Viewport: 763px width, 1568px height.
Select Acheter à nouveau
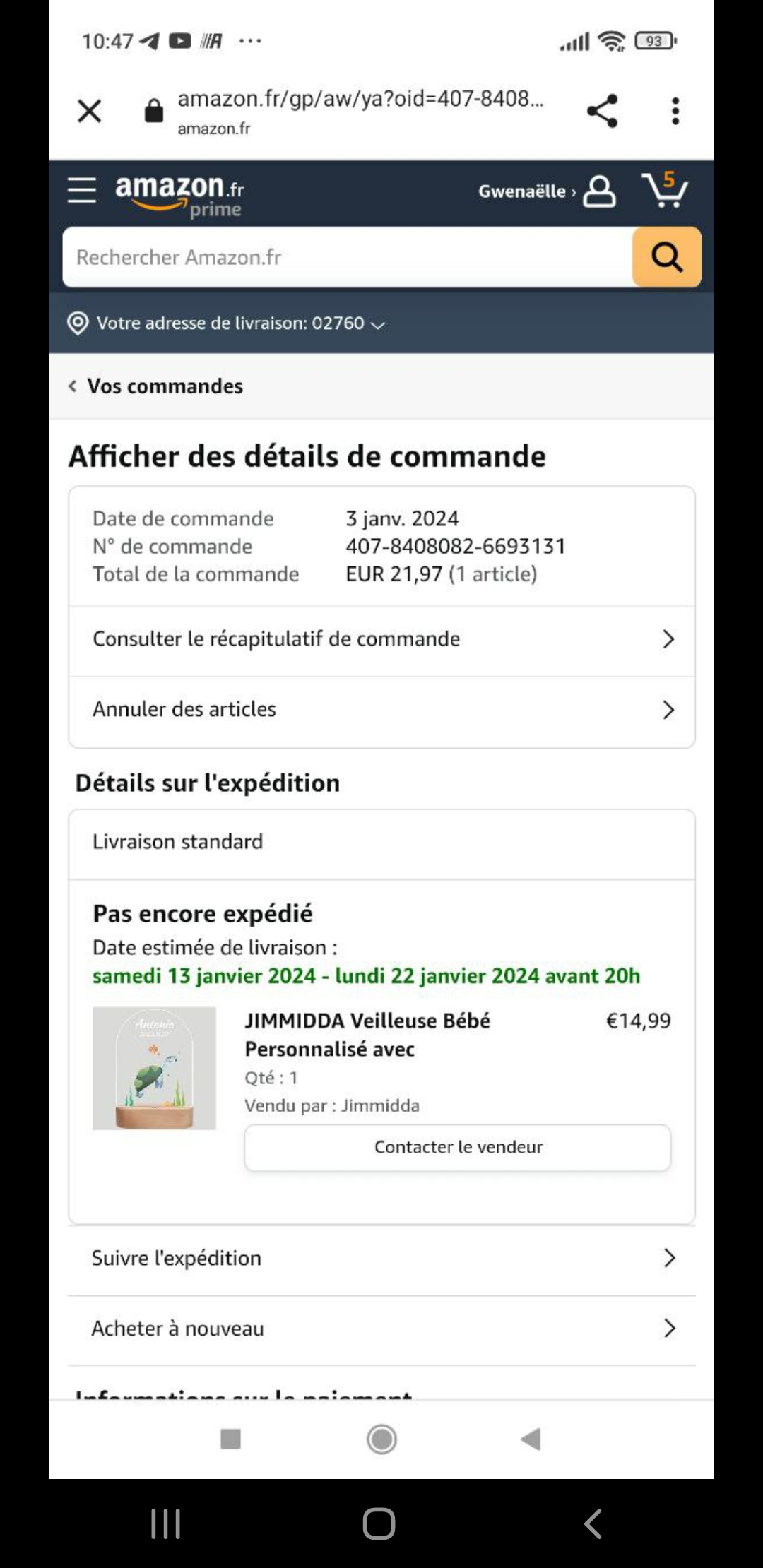click(x=381, y=1329)
